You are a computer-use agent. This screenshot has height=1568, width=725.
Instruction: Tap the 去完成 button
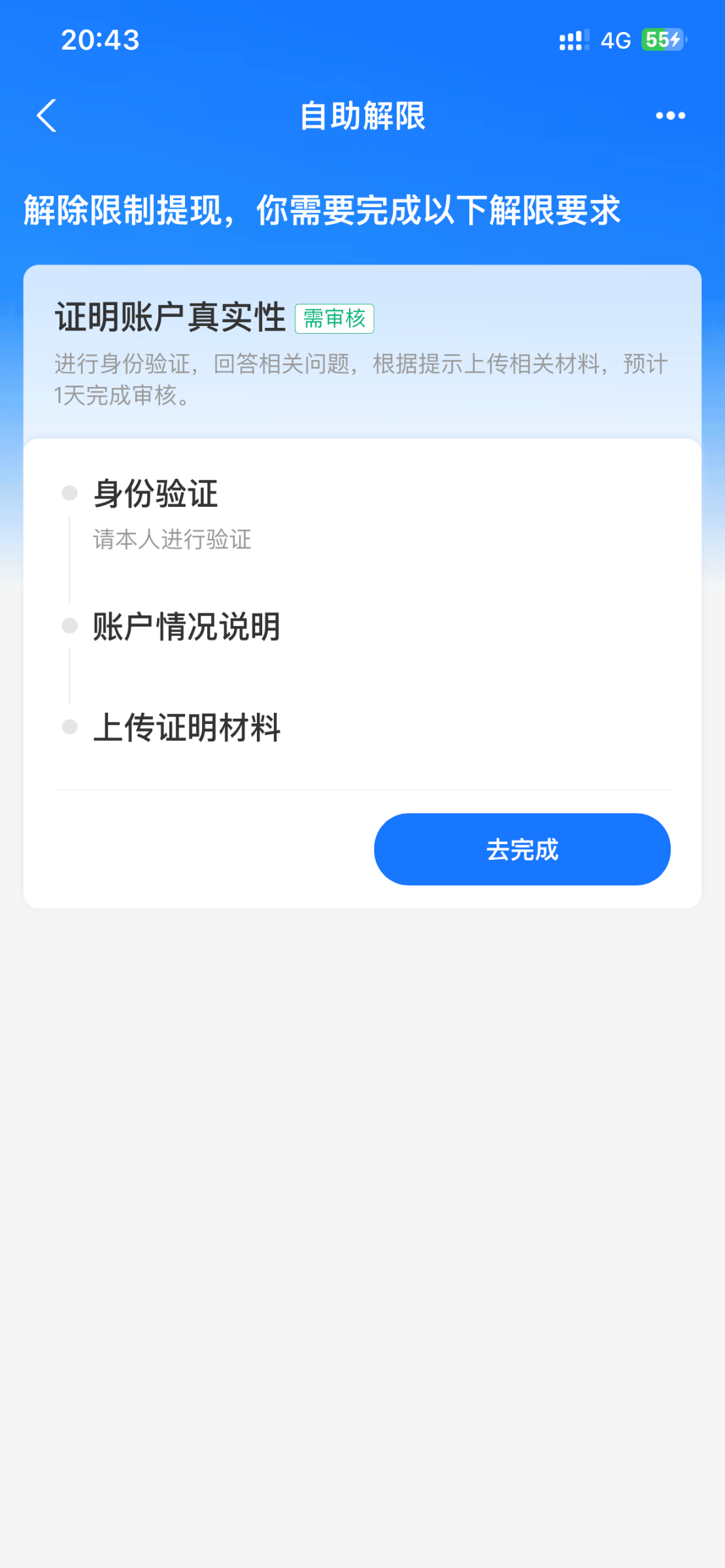[522, 849]
